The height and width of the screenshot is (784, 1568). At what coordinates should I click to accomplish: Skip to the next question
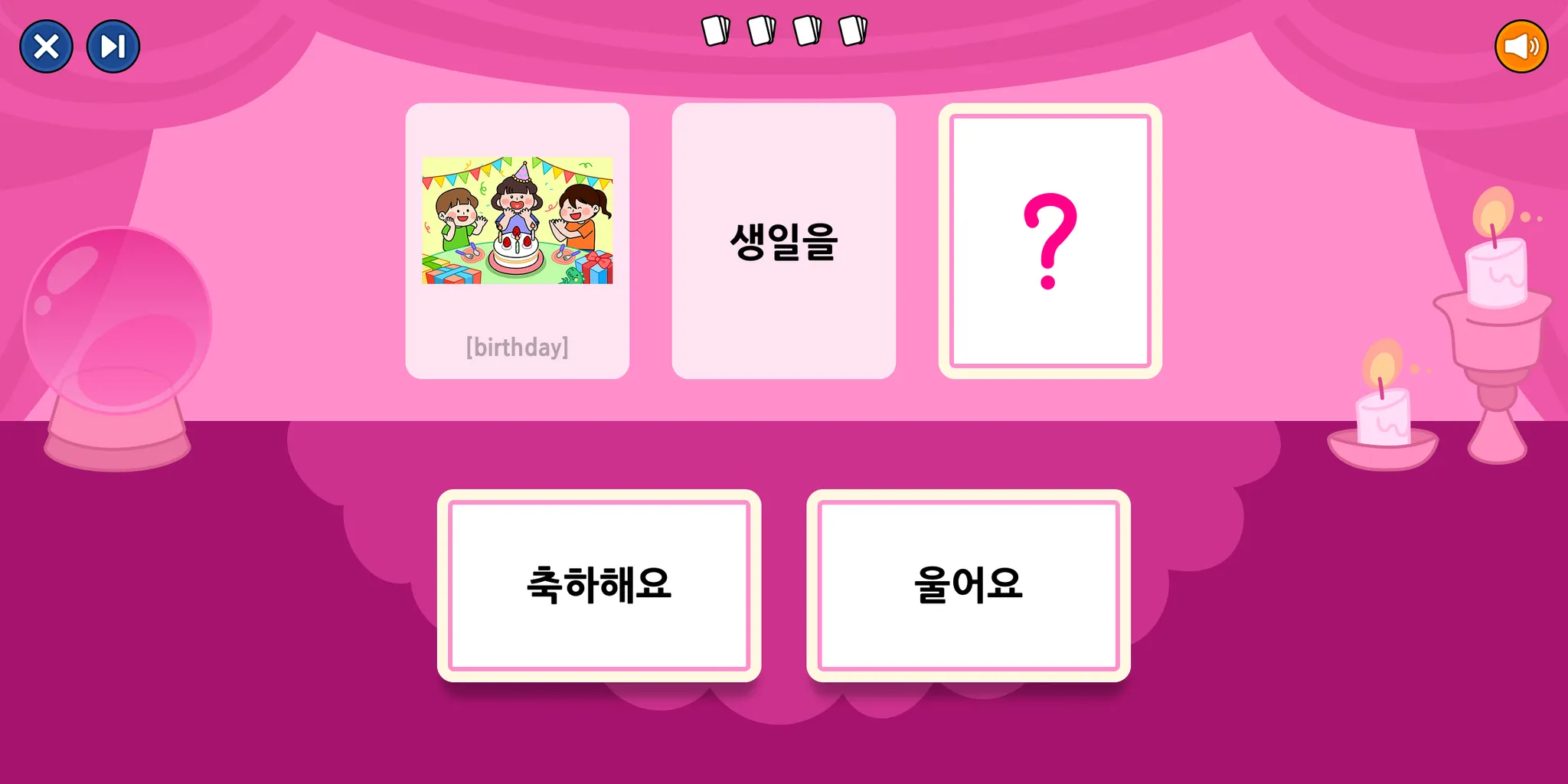click(x=113, y=47)
